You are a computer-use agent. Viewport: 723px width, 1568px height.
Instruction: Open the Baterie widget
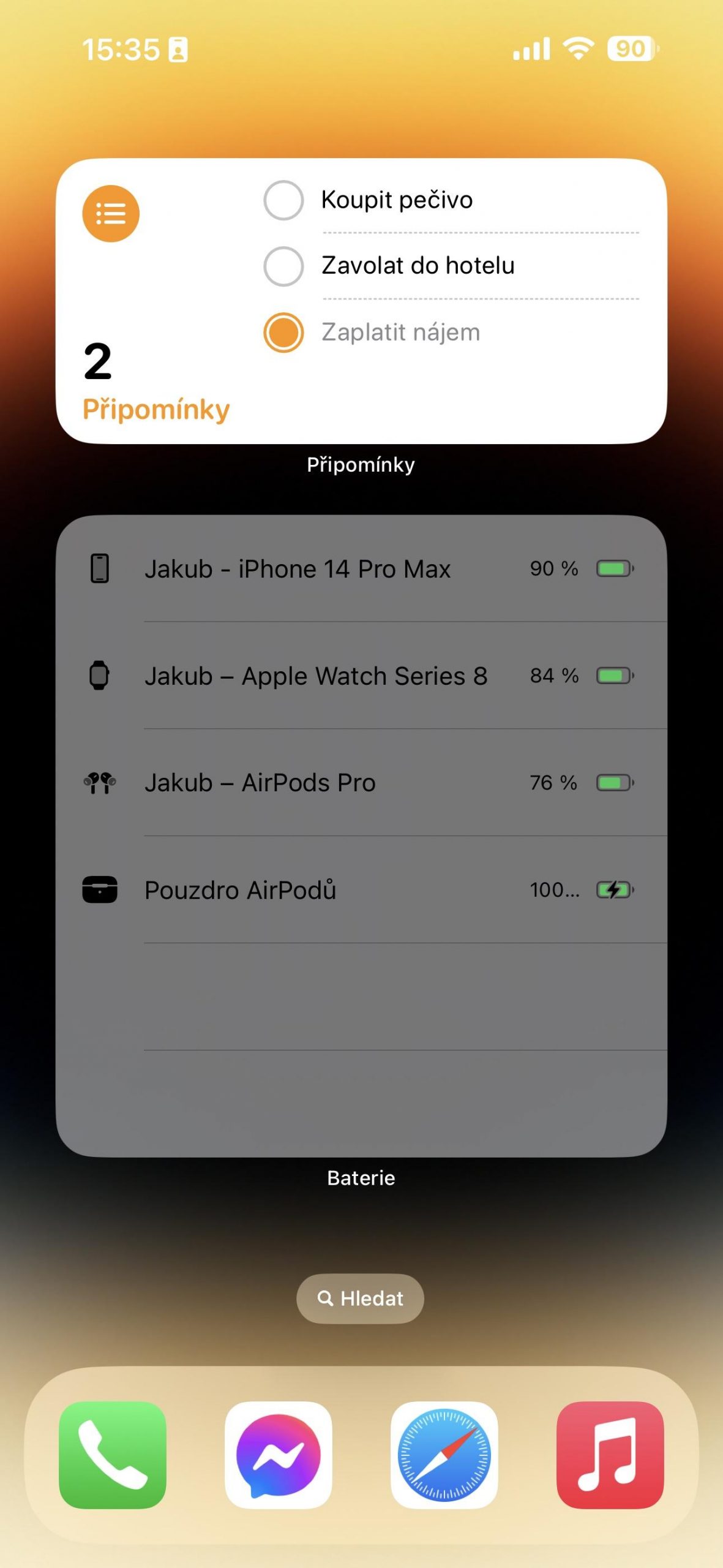pos(361,835)
